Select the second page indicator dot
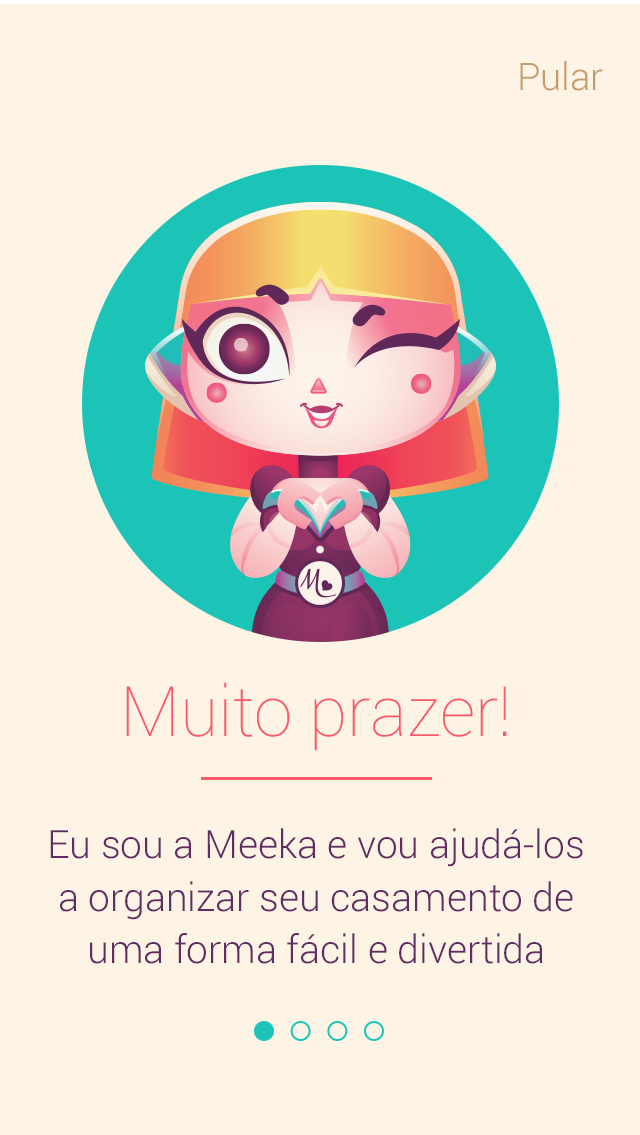 tap(300, 1031)
